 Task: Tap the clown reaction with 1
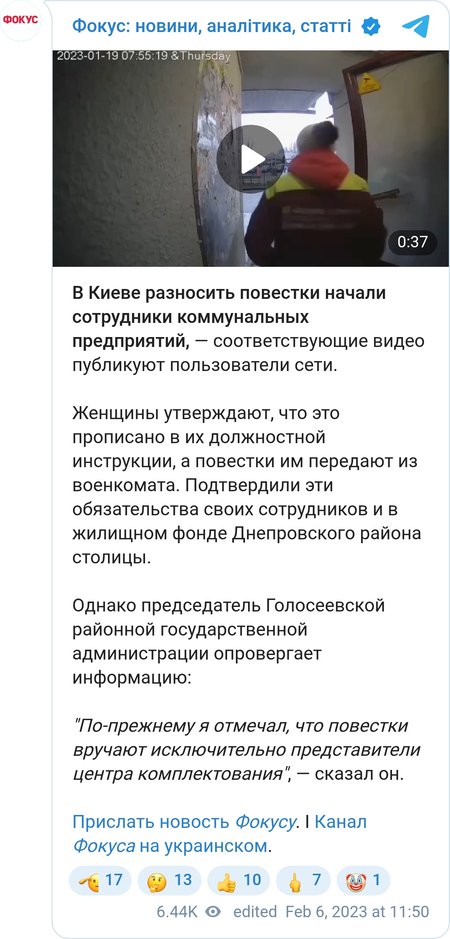(363, 881)
